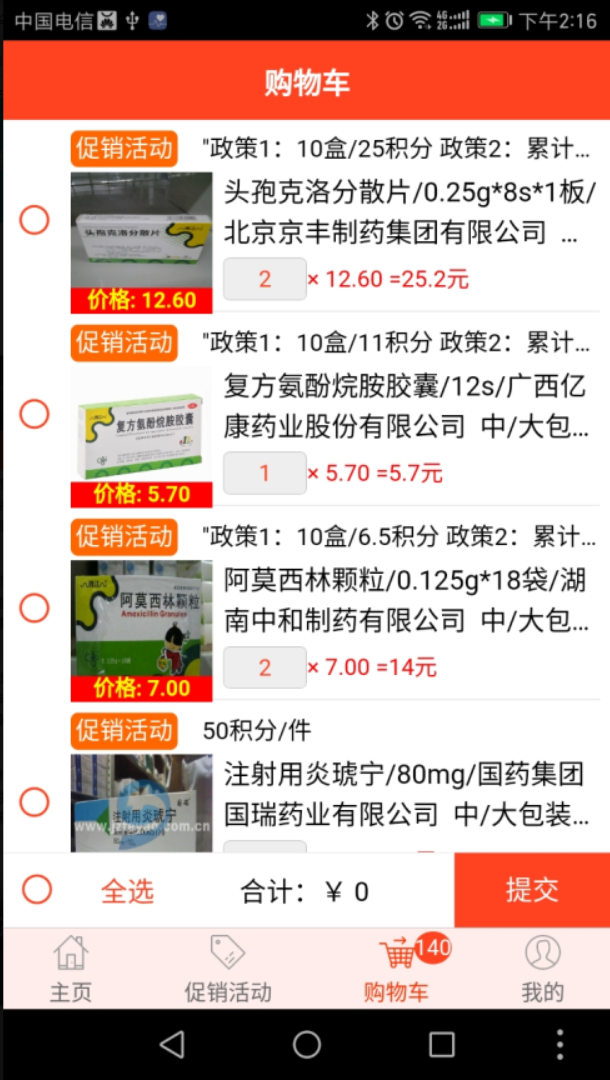
Task: Select the 阿莫西林颗粒 item checkbox
Action: pyautogui.click(x=35, y=608)
